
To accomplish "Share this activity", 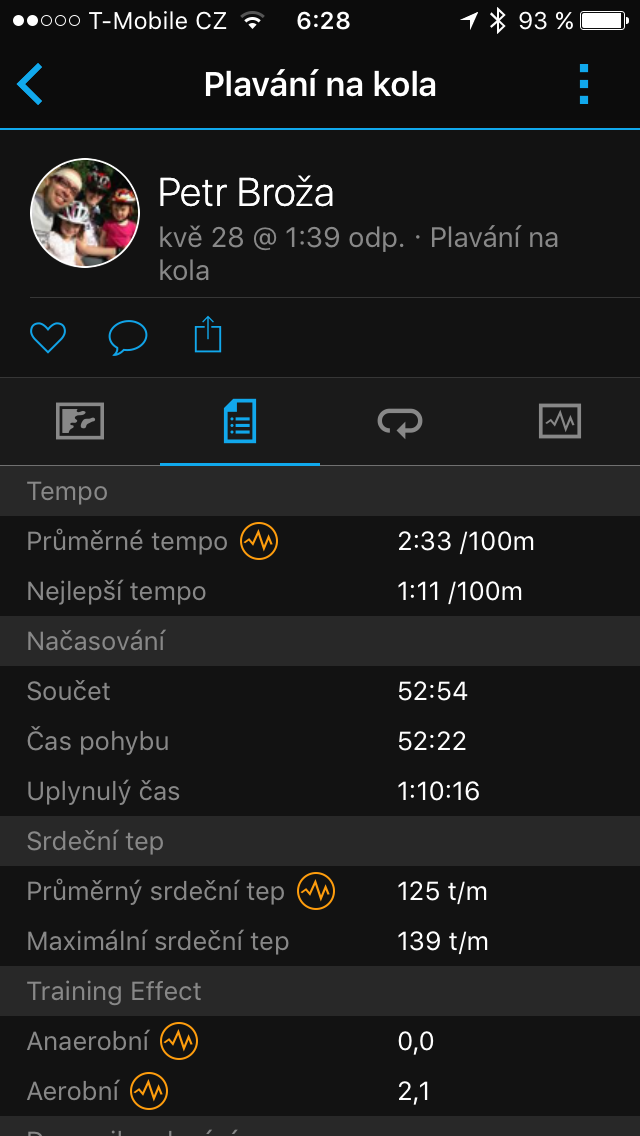I will pos(207,336).
